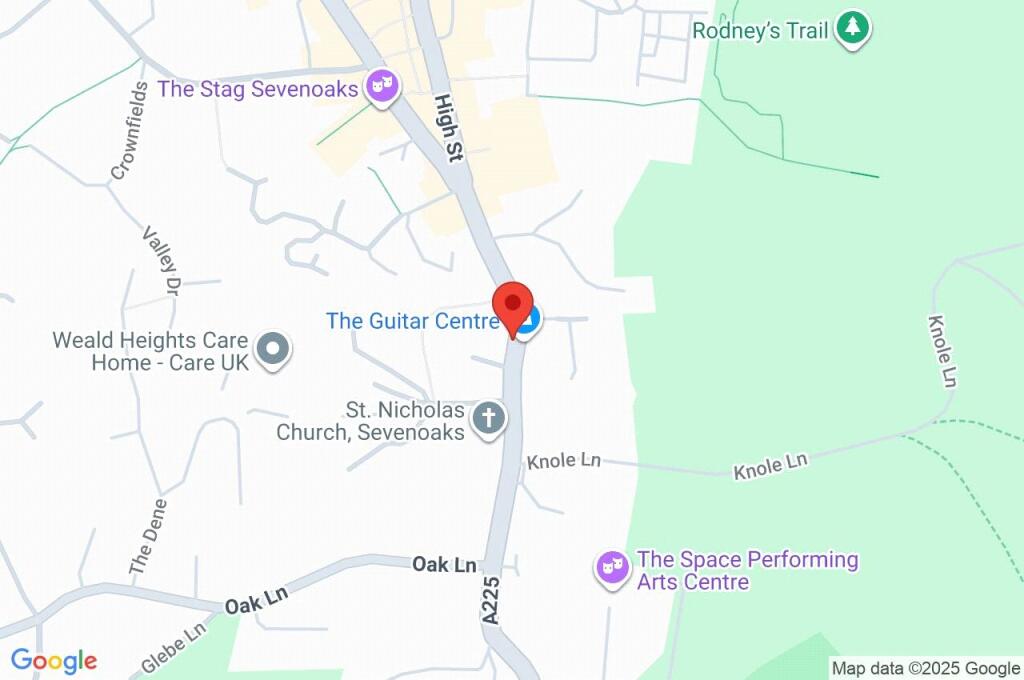Open Rodney's Trail park marker
Screen dimensions: 1024x680
(x=852, y=29)
